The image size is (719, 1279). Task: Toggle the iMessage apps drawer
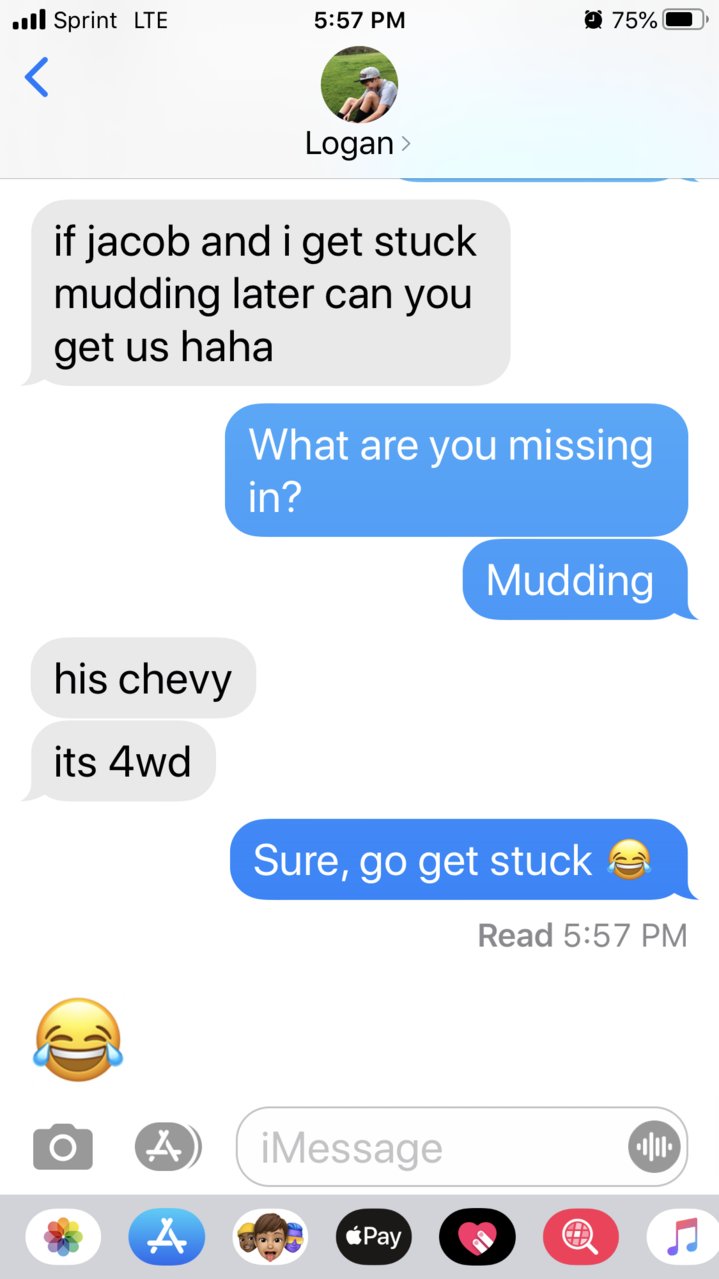tap(167, 1146)
